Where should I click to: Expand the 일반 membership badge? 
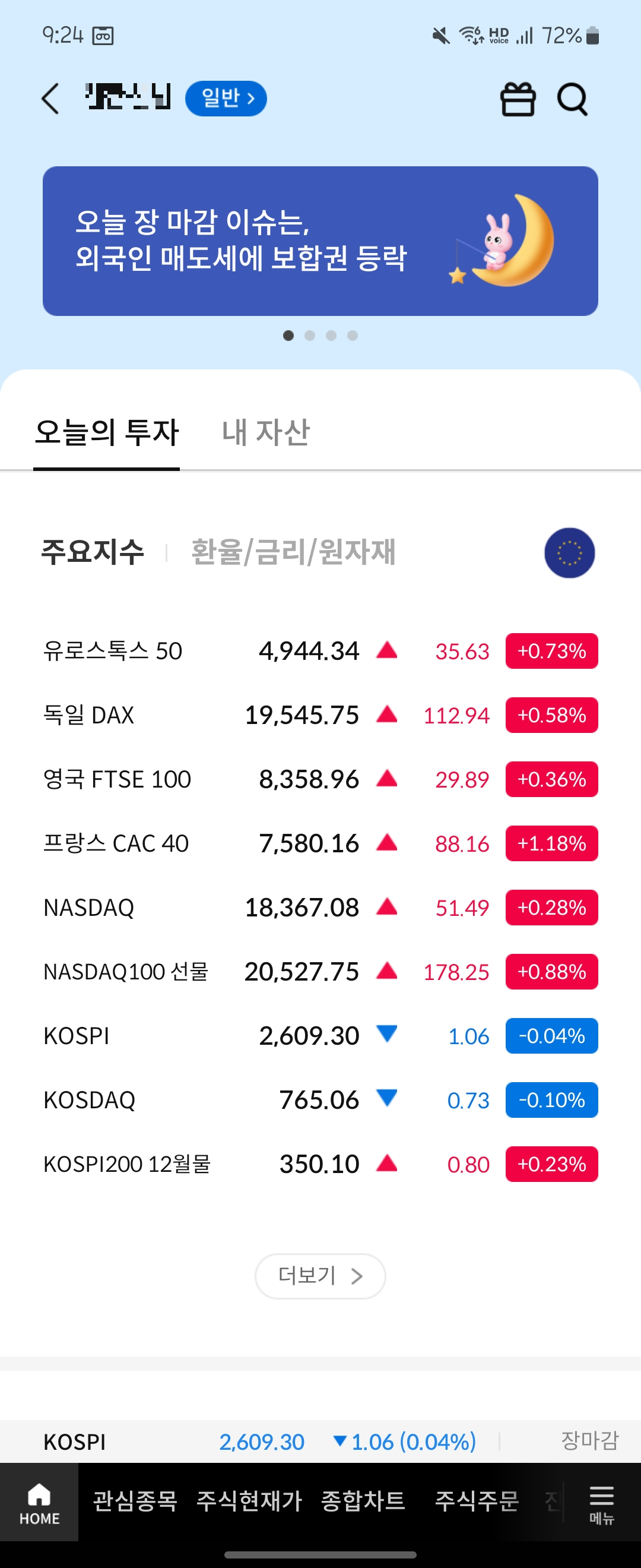(226, 98)
